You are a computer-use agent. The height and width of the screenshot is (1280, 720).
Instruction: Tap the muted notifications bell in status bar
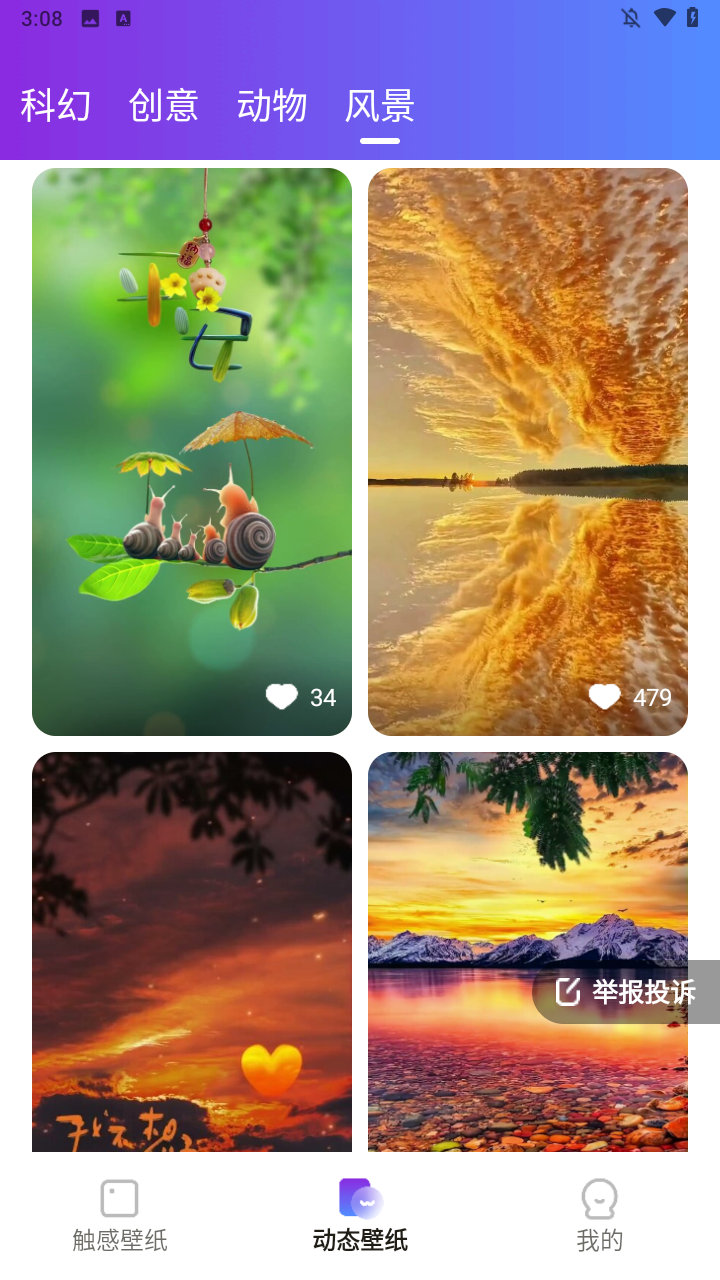pos(629,17)
